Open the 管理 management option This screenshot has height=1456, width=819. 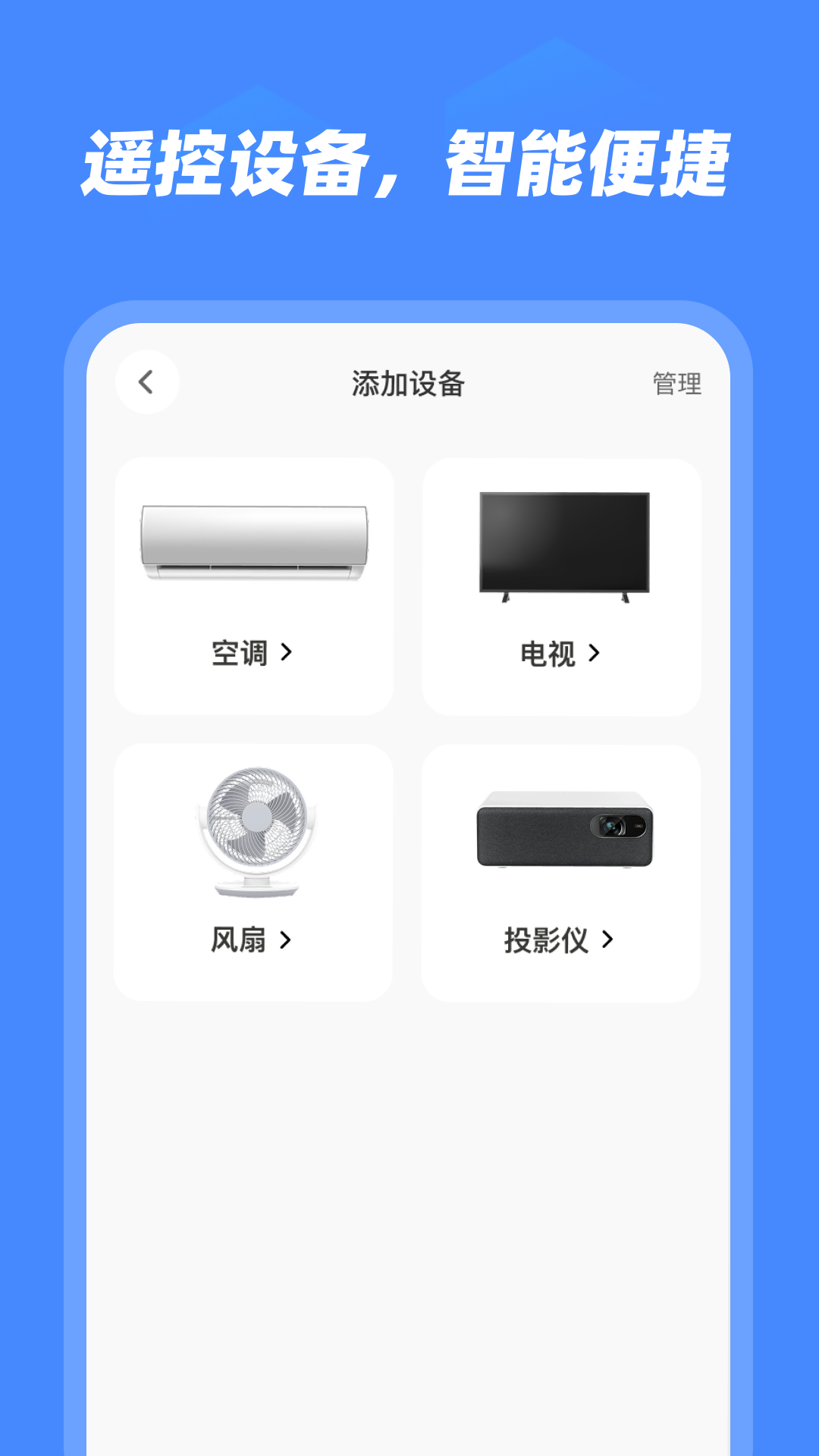coord(675,383)
